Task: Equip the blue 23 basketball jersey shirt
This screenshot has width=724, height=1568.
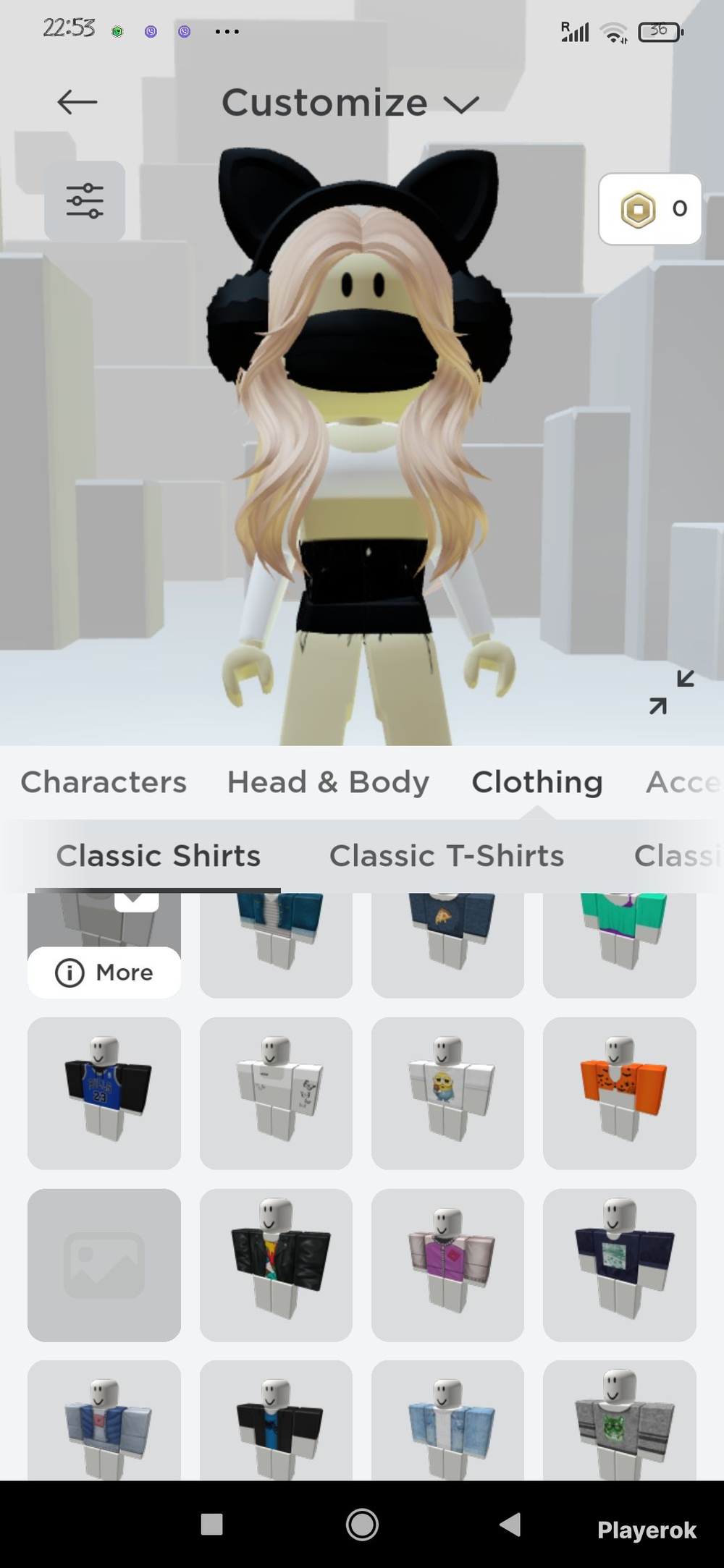Action: pos(104,1093)
